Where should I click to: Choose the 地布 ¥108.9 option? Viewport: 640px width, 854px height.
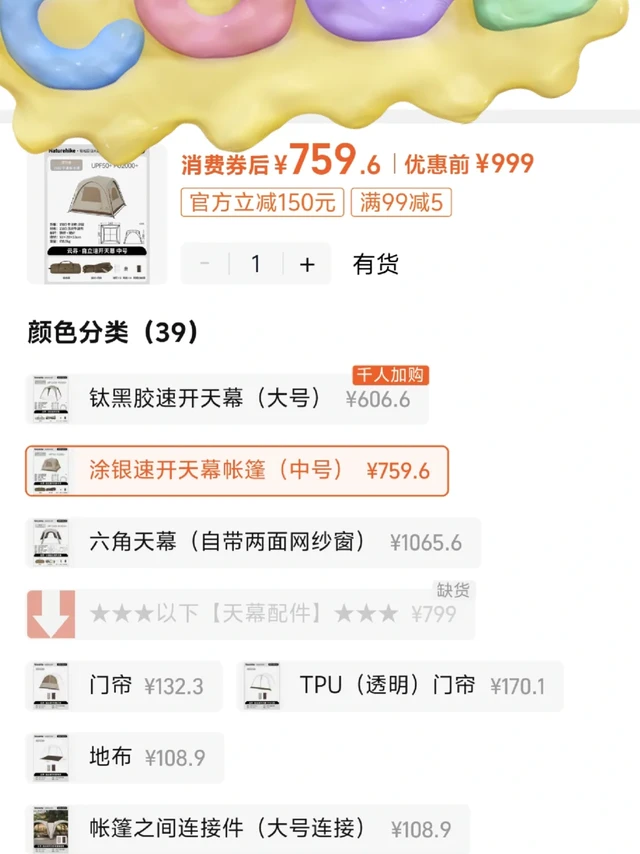coord(125,758)
